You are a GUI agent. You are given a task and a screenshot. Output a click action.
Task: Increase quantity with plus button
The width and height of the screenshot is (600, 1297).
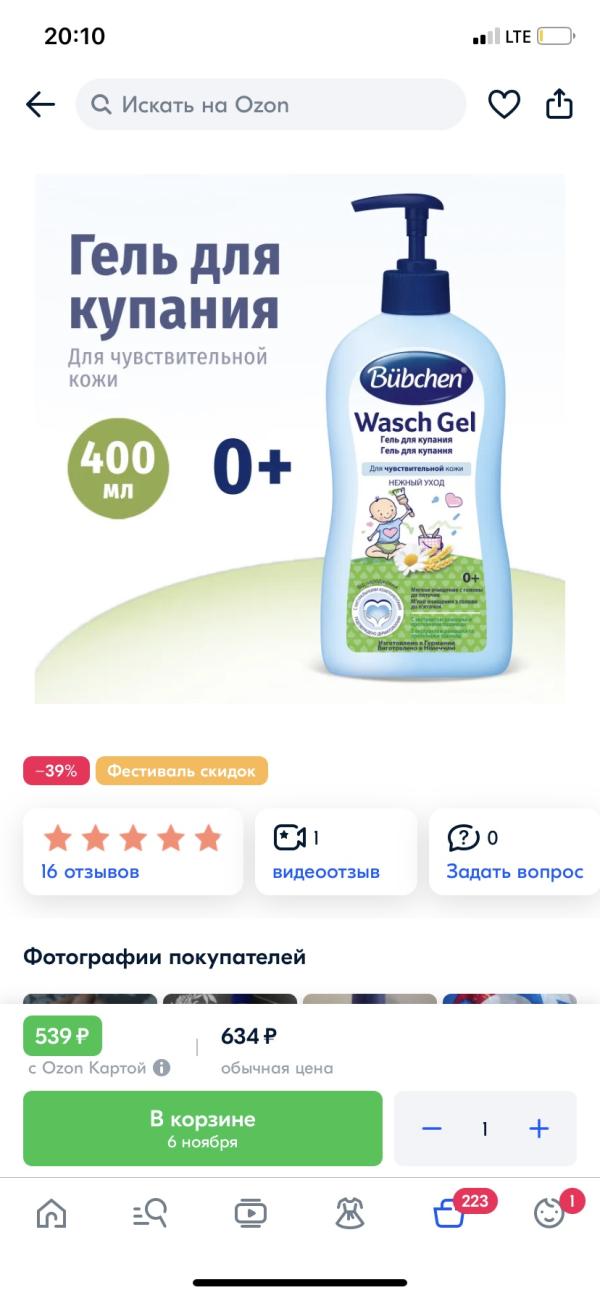click(x=539, y=1129)
